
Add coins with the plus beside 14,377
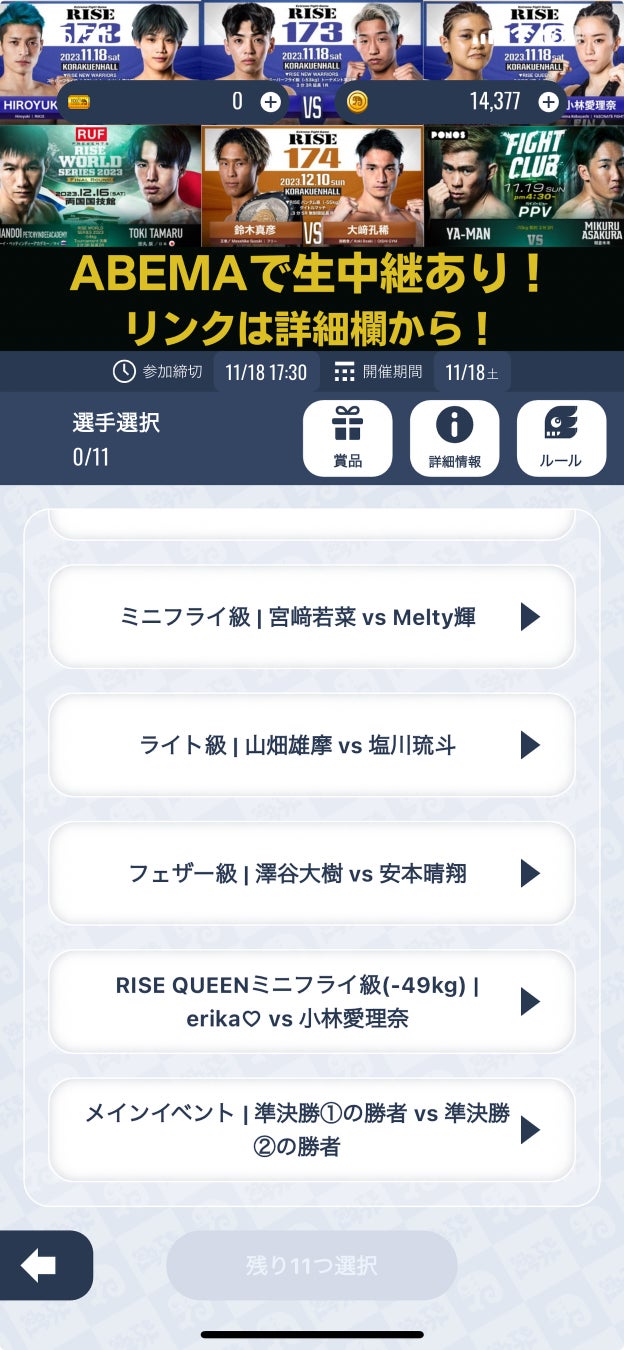coord(548,102)
